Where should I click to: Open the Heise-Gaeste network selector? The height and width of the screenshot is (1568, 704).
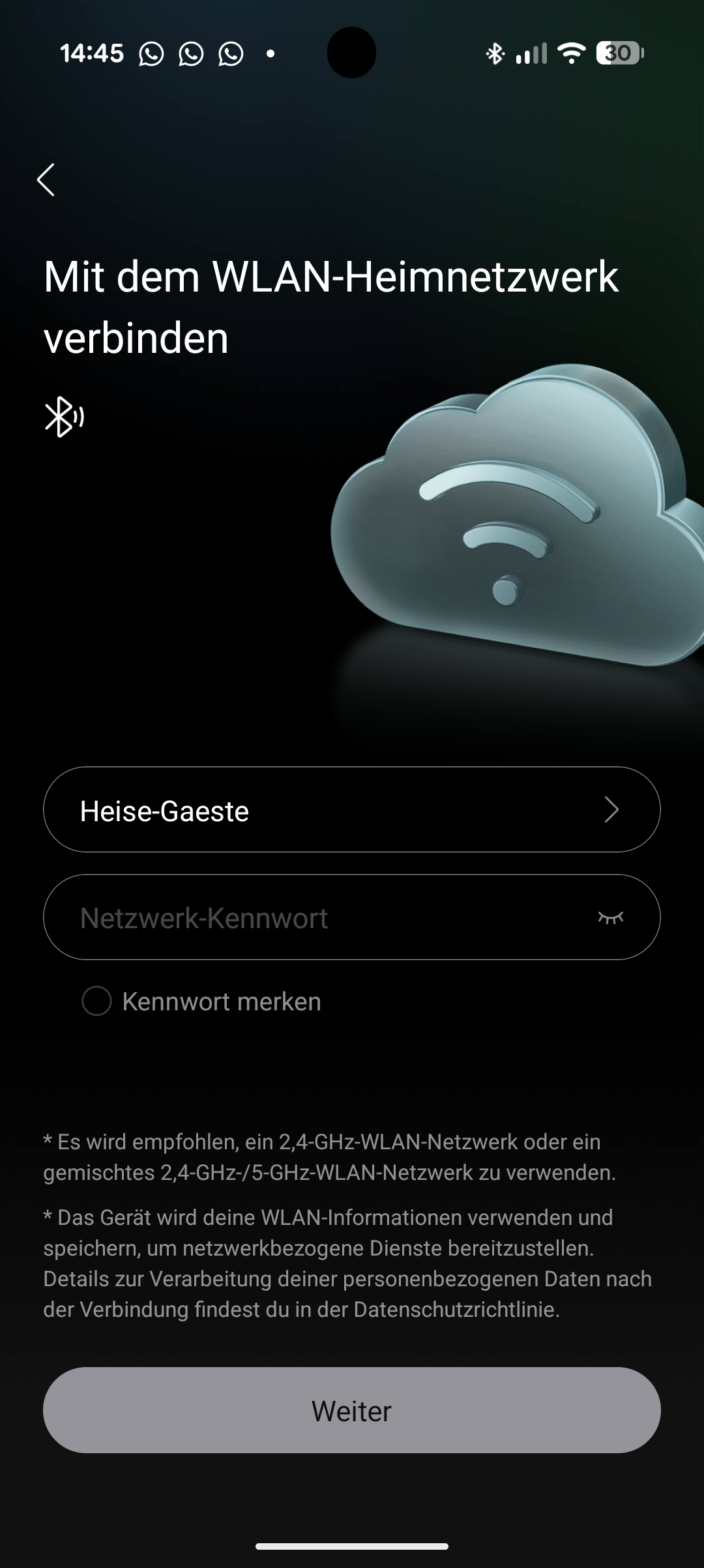[x=351, y=809]
